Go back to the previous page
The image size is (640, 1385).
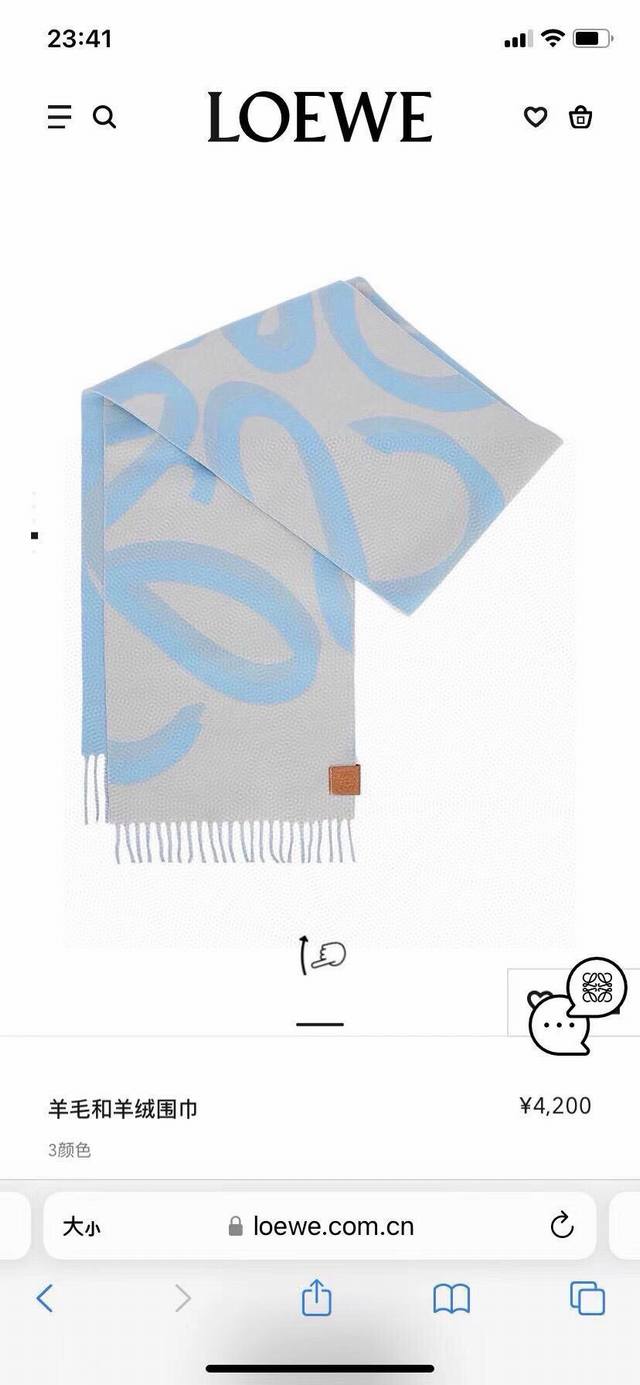coord(45,1298)
